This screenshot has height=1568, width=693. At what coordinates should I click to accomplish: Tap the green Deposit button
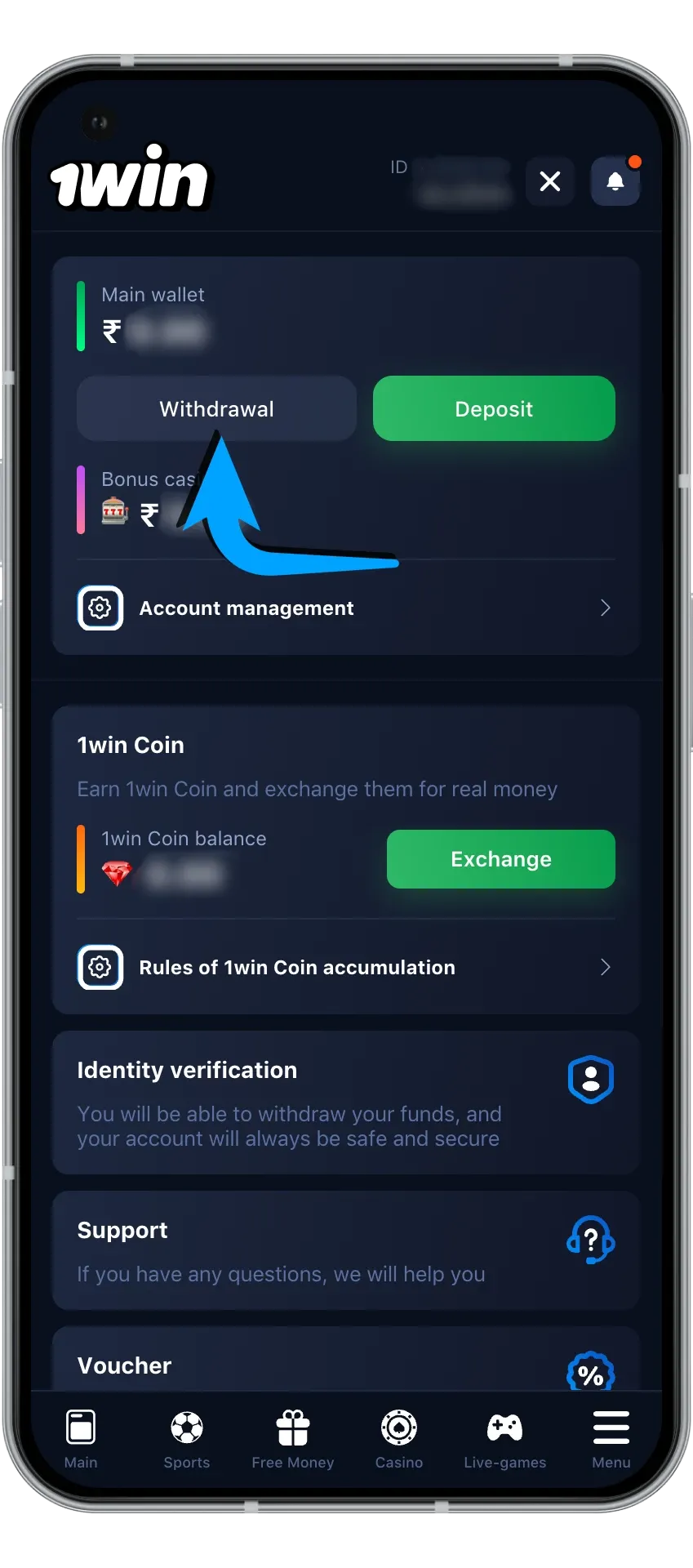click(494, 408)
